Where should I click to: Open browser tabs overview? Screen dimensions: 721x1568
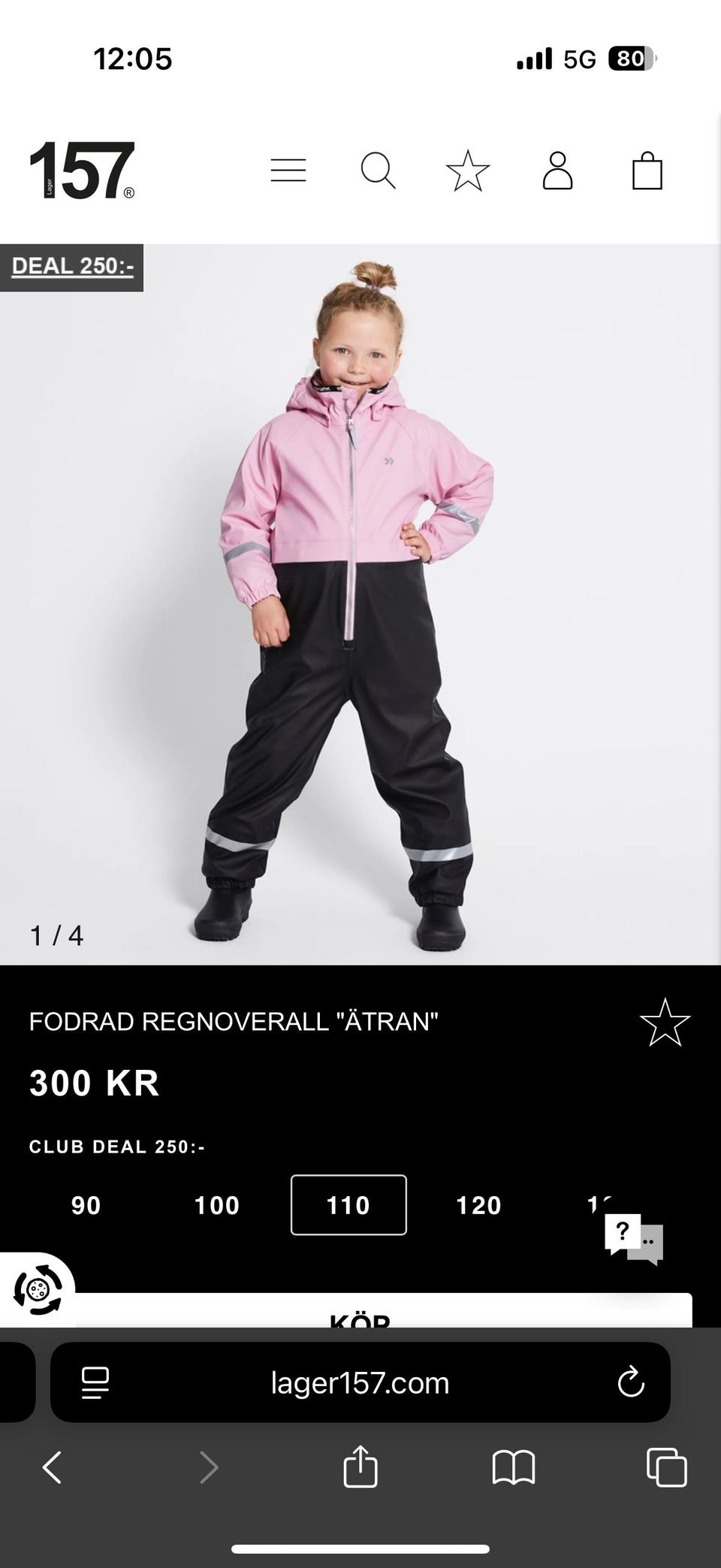click(x=667, y=1467)
